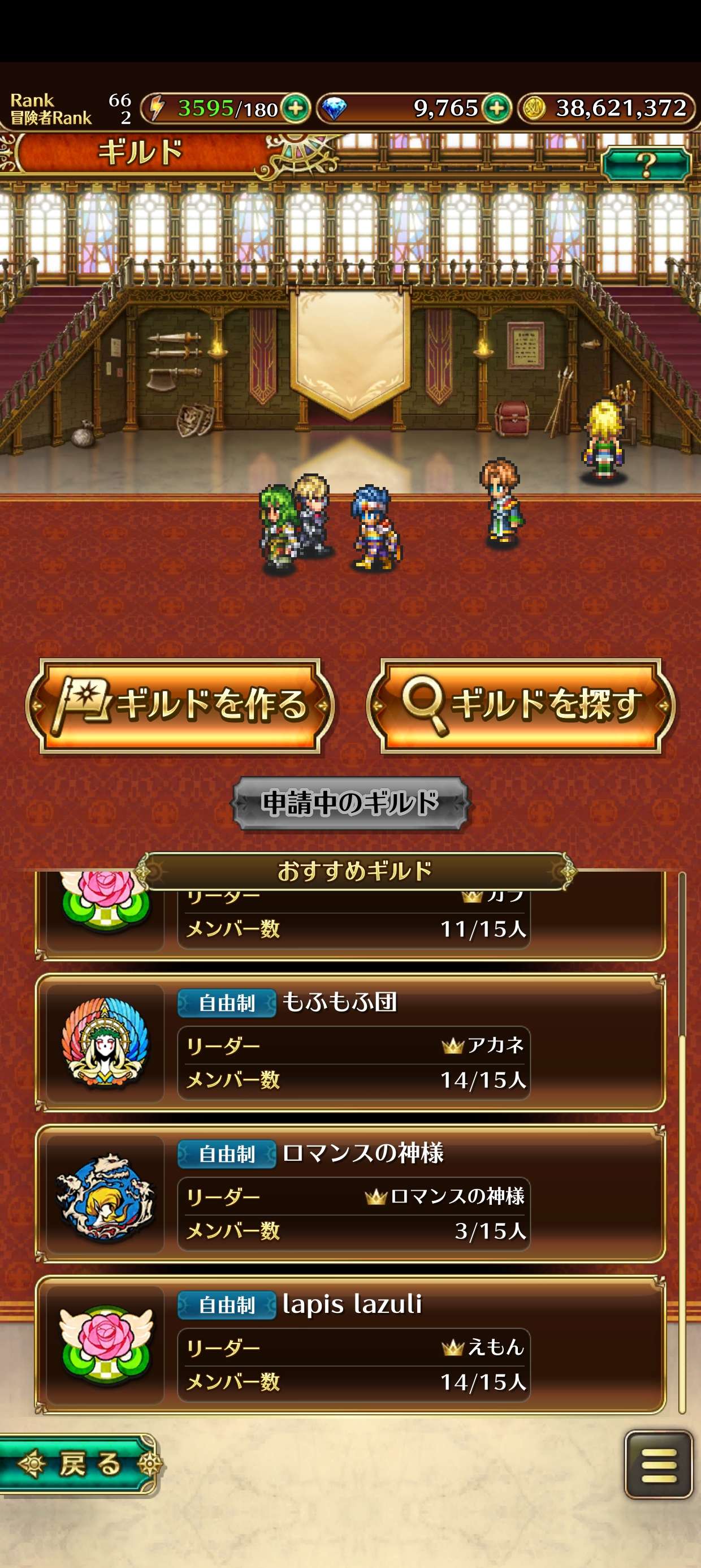
Task: Tap ギルドを作る to create a guild
Action: [x=181, y=706]
